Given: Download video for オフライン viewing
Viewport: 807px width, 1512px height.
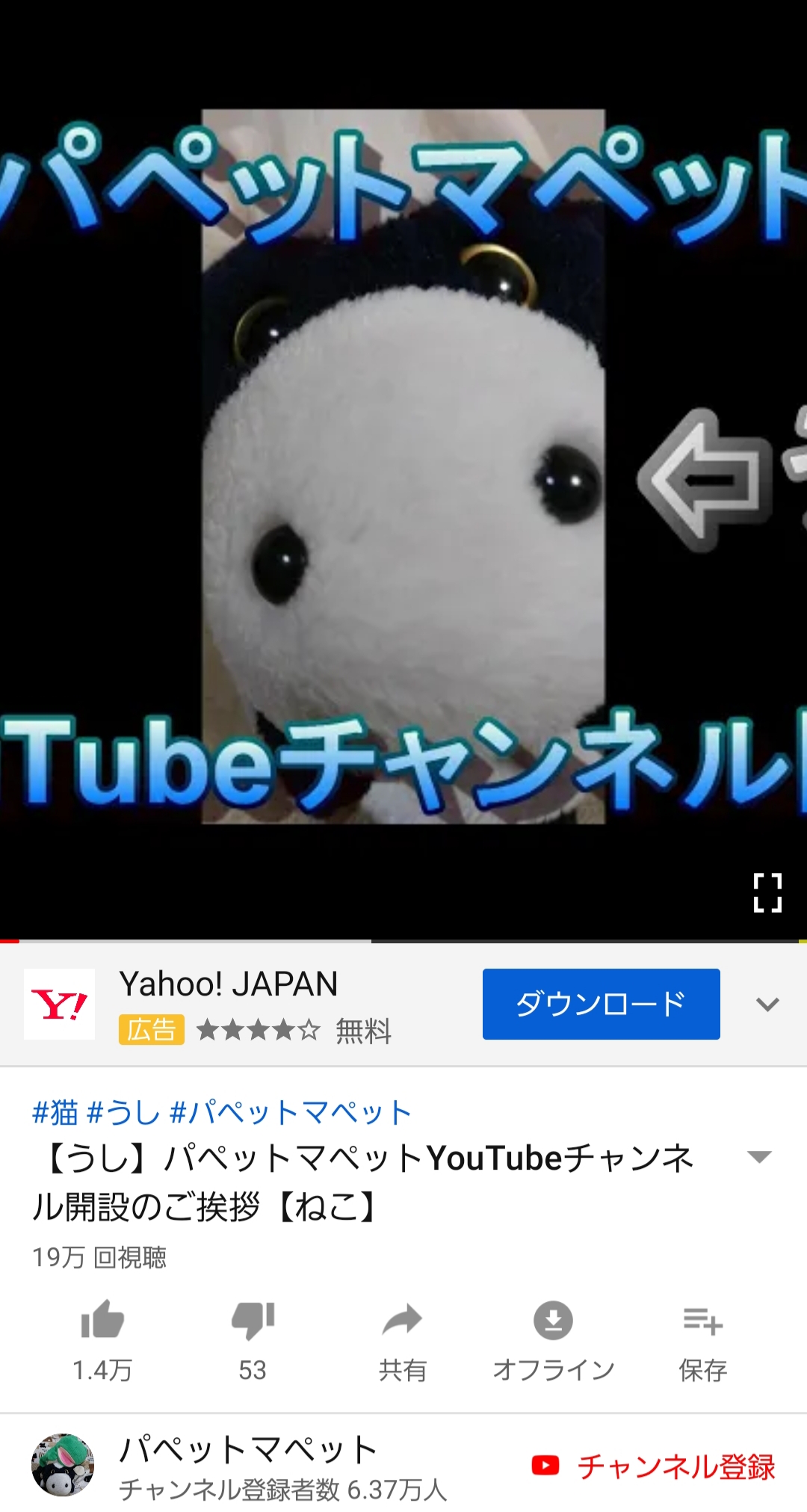Looking at the screenshot, I should [x=553, y=1339].
